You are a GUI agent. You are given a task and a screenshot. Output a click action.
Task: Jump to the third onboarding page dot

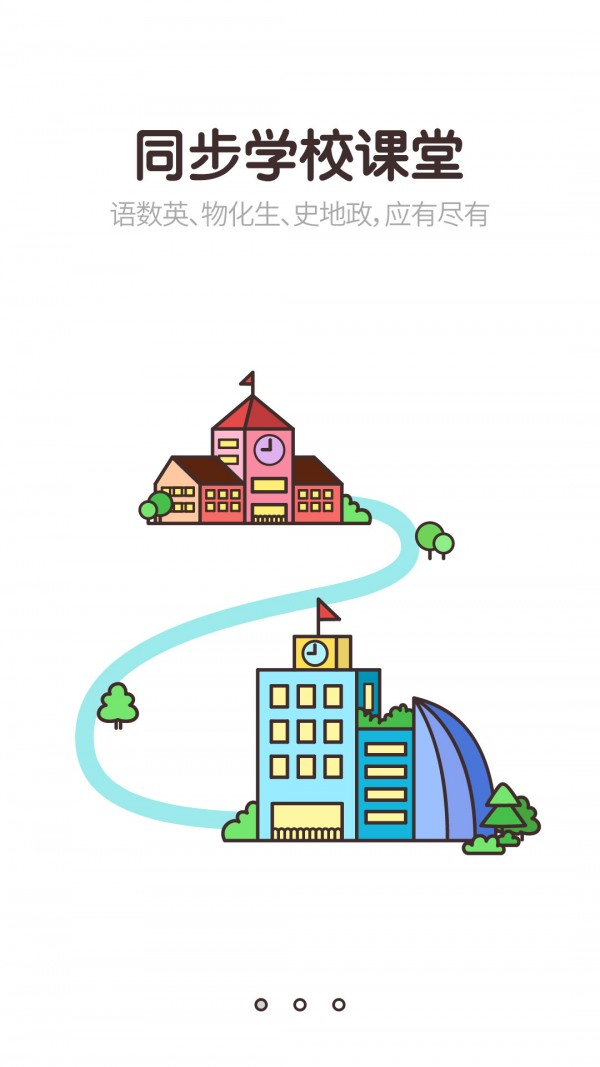point(339,1004)
